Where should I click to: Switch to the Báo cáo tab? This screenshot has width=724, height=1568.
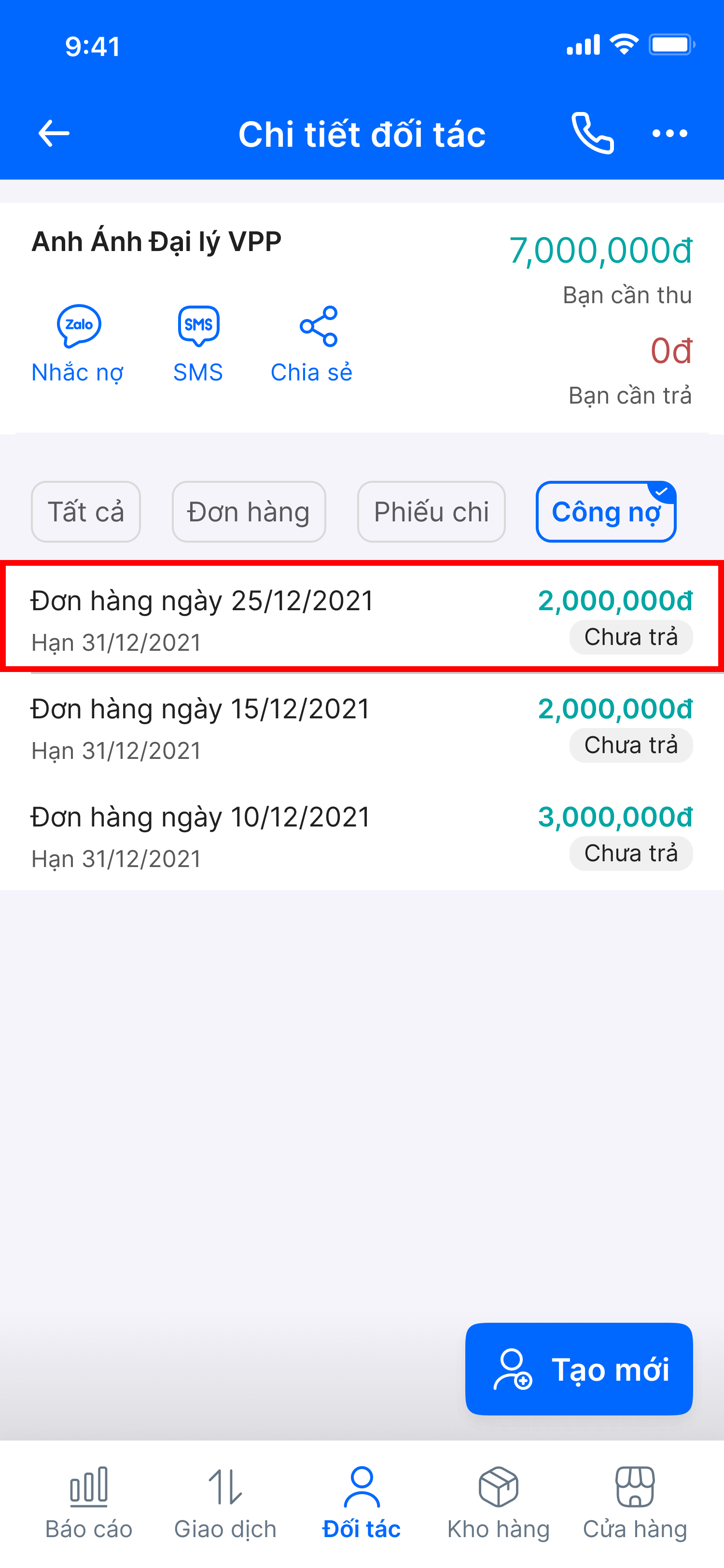[89, 1503]
